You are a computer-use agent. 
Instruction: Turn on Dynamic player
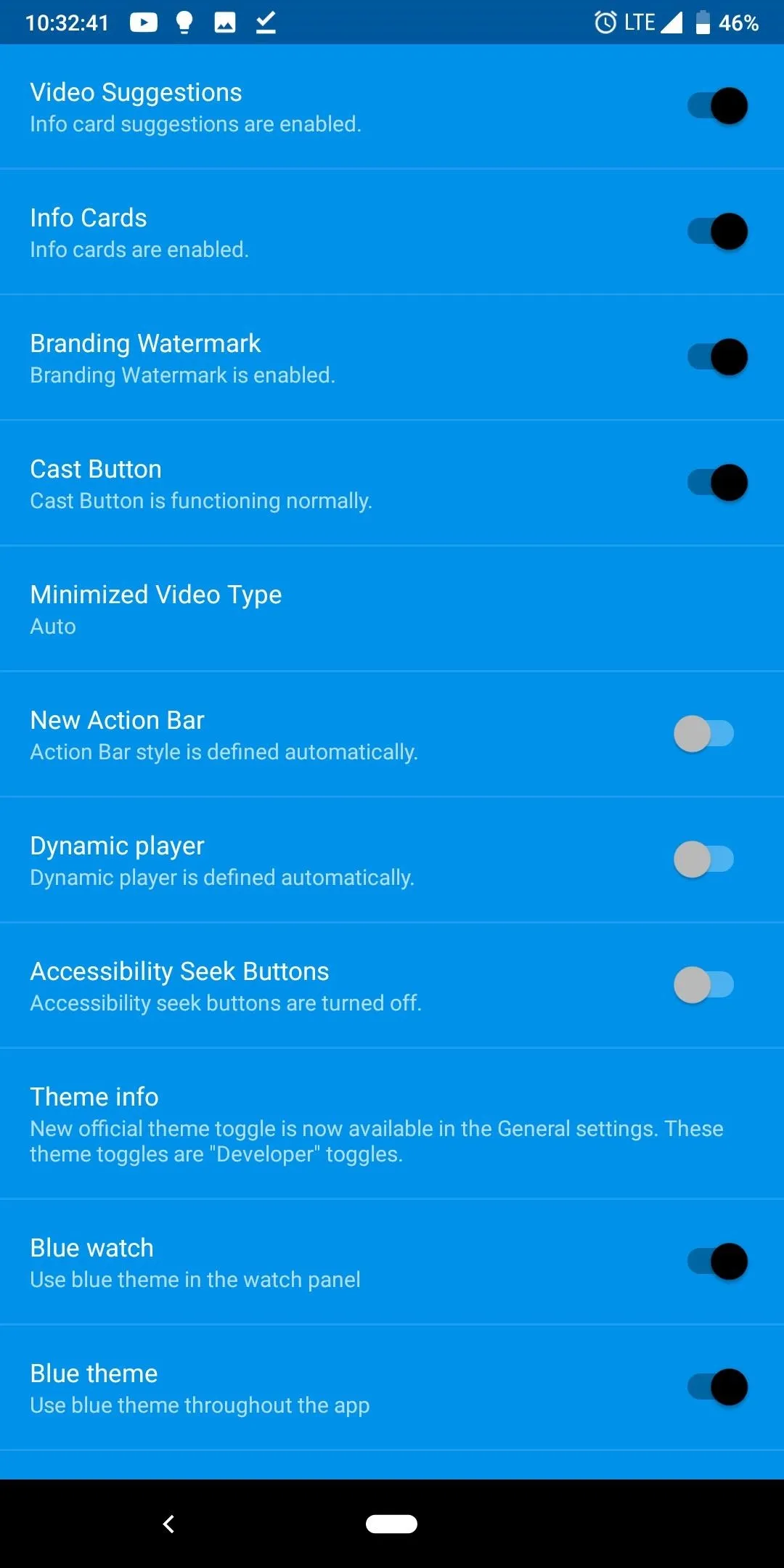[x=704, y=859]
